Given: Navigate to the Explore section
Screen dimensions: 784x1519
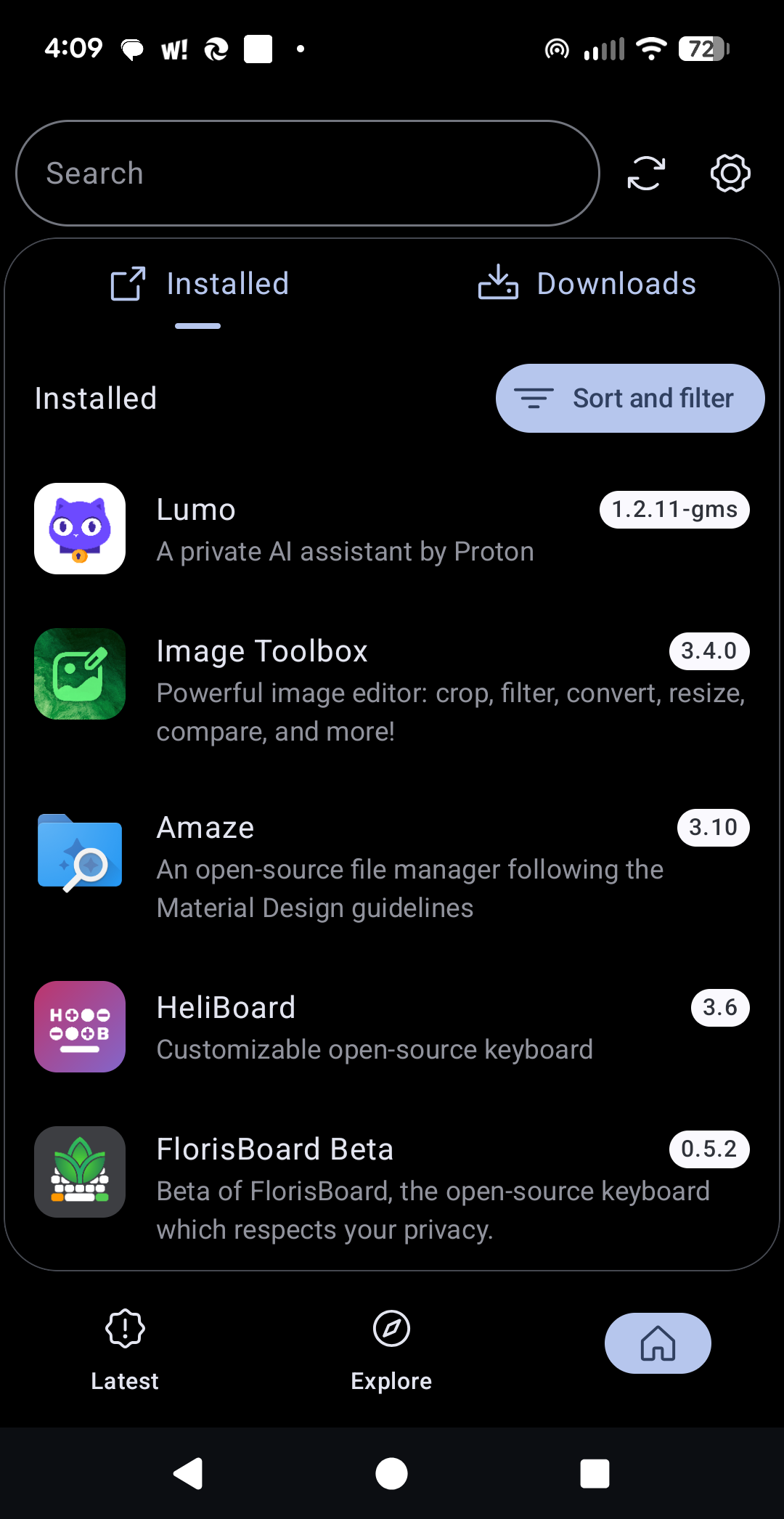Looking at the screenshot, I should [x=391, y=1348].
